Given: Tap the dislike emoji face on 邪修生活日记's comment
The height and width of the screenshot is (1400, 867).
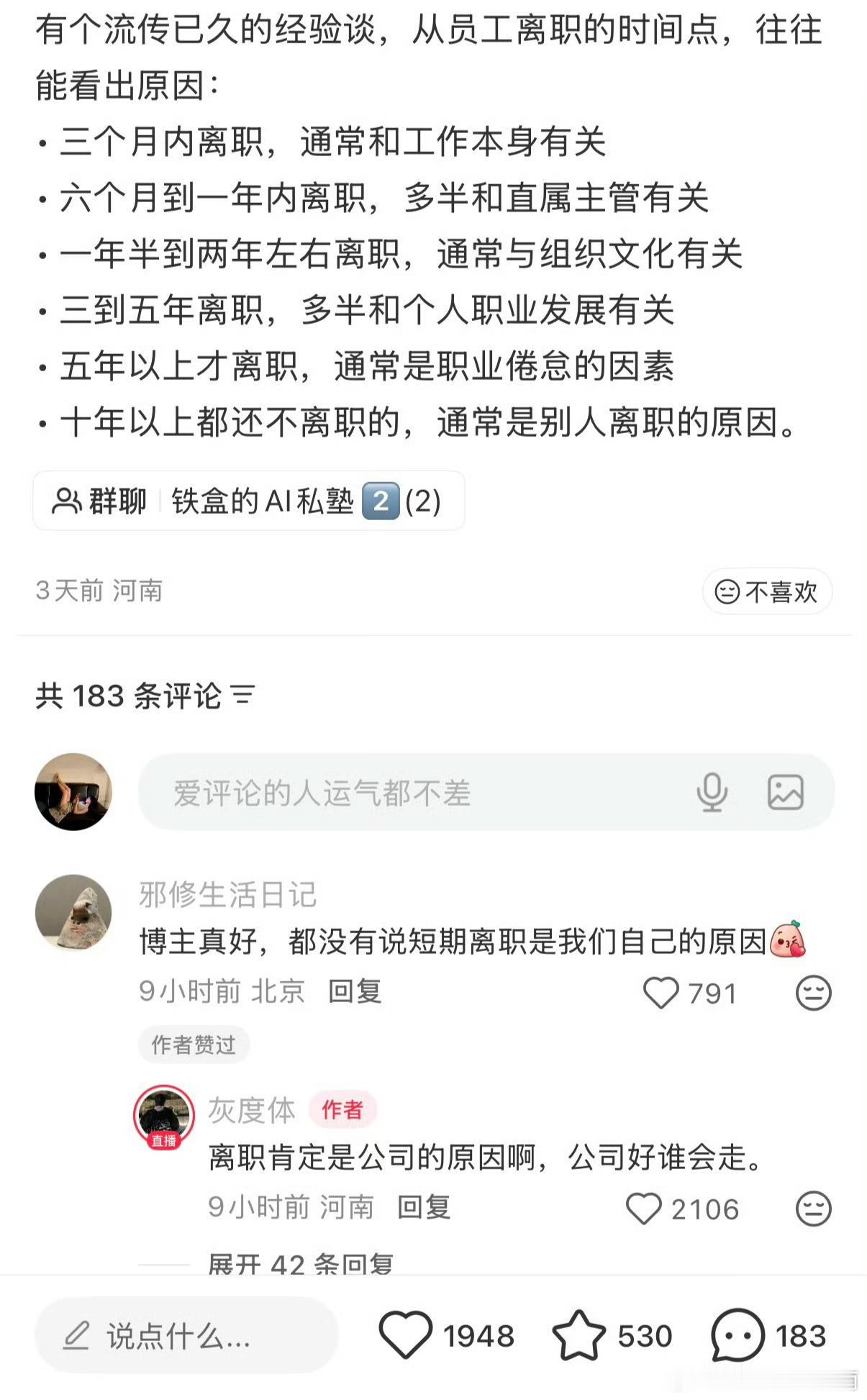Looking at the screenshot, I should click(x=814, y=992).
